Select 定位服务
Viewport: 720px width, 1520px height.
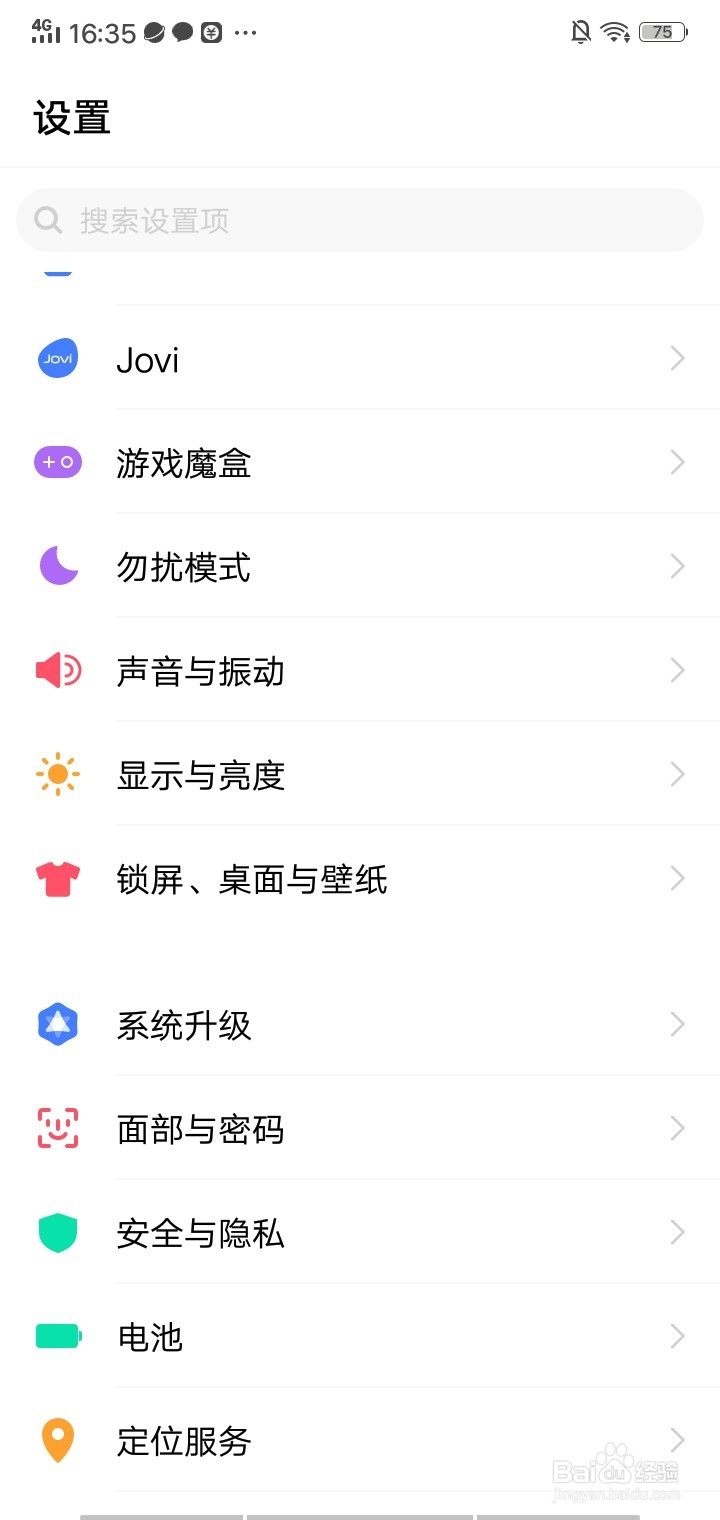click(360, 1441)
